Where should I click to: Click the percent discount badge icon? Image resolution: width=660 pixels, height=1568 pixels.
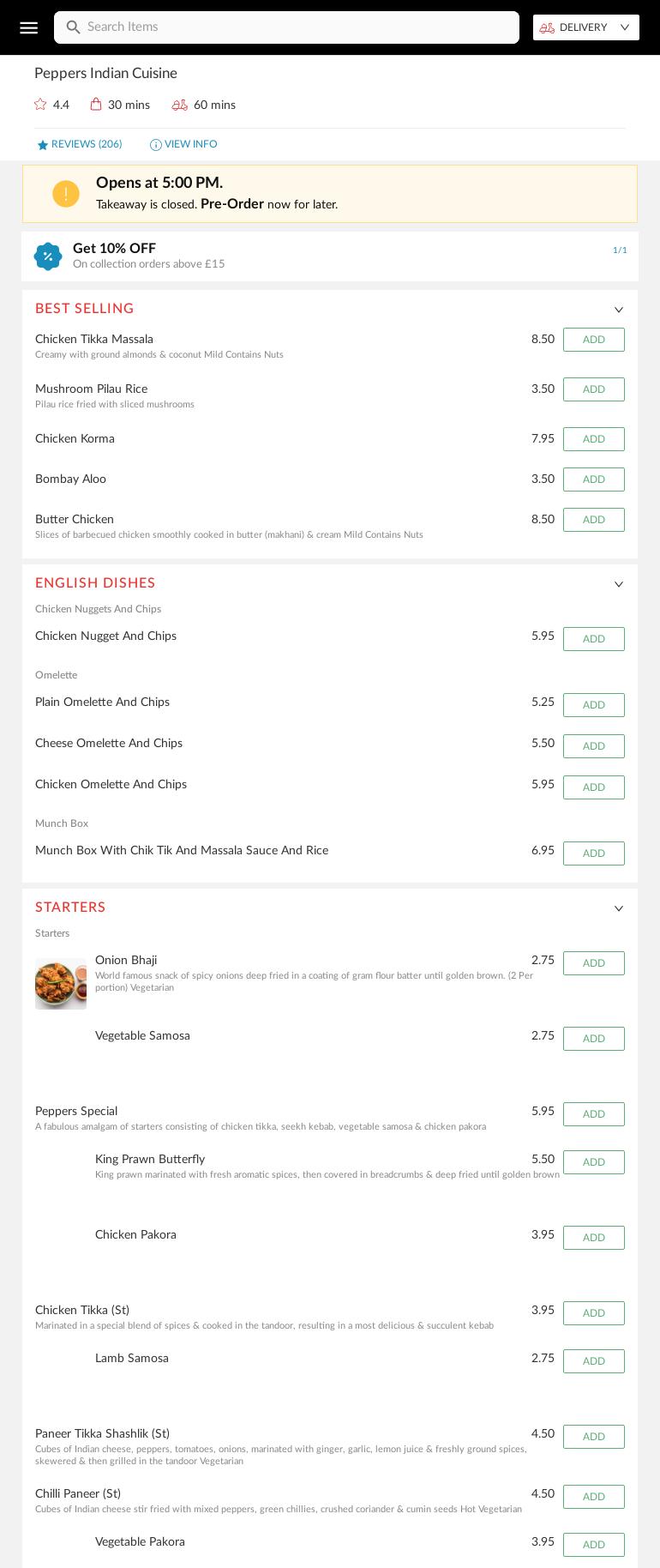click(48, 256)
